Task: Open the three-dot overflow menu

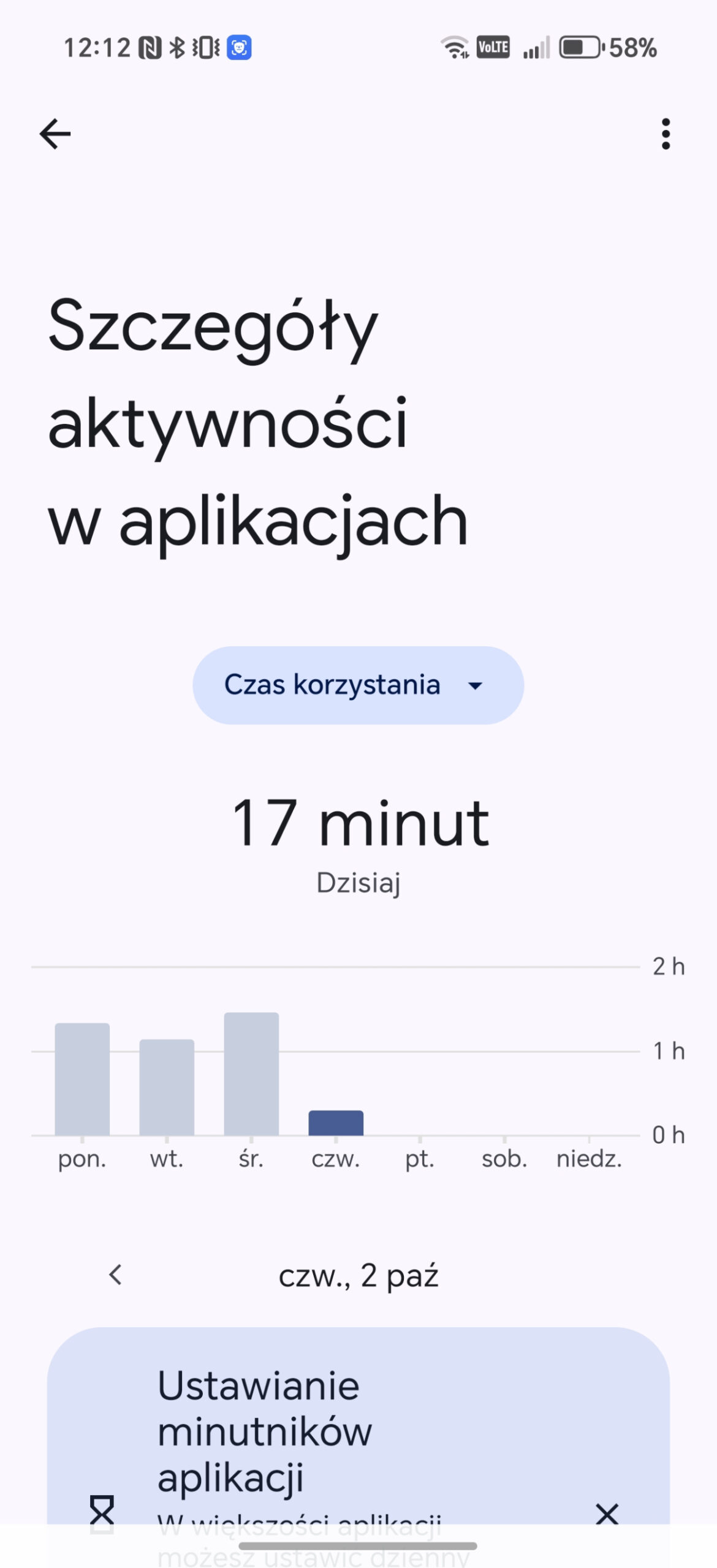Action: click(x=666, y=134)
